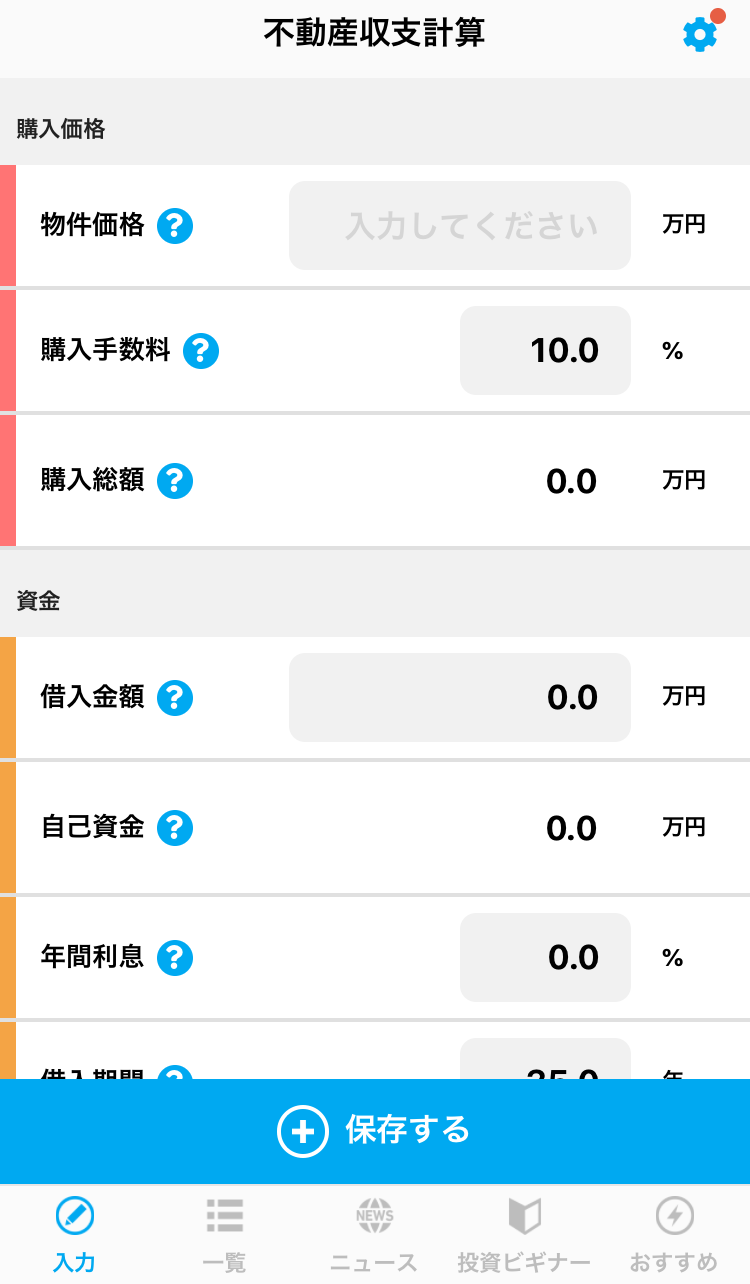The image size is (750, 1284).
Task: Open the settings gear icon
Action: coord(700,35)
